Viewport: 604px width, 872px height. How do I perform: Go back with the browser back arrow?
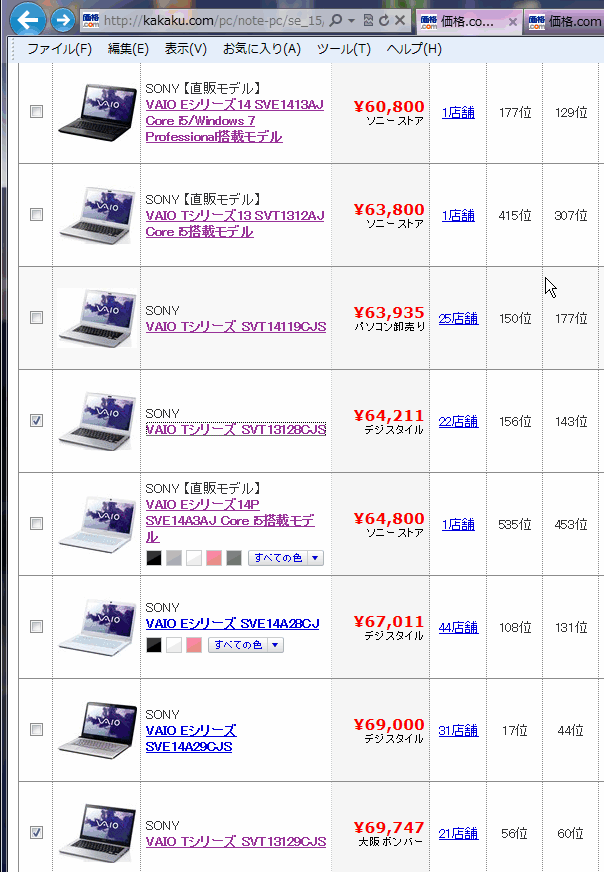pos(29,19)
